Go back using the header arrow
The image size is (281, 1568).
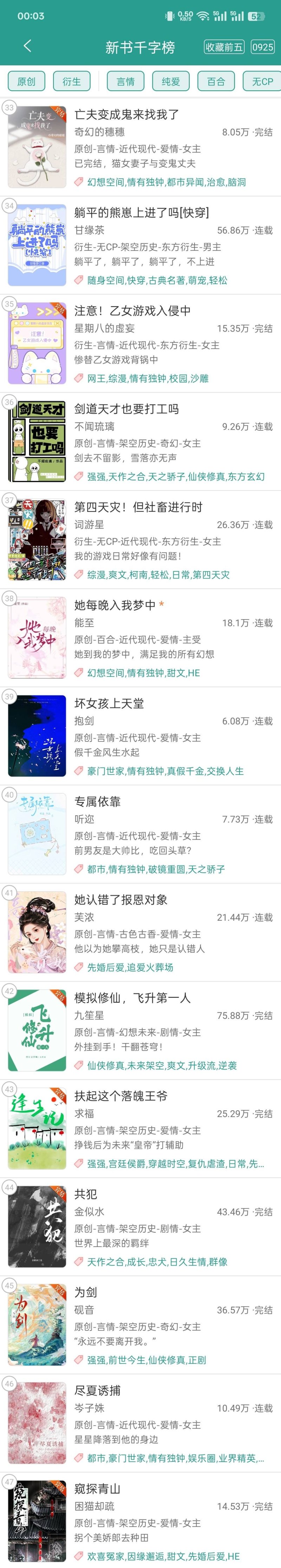(x=27, y=46)
